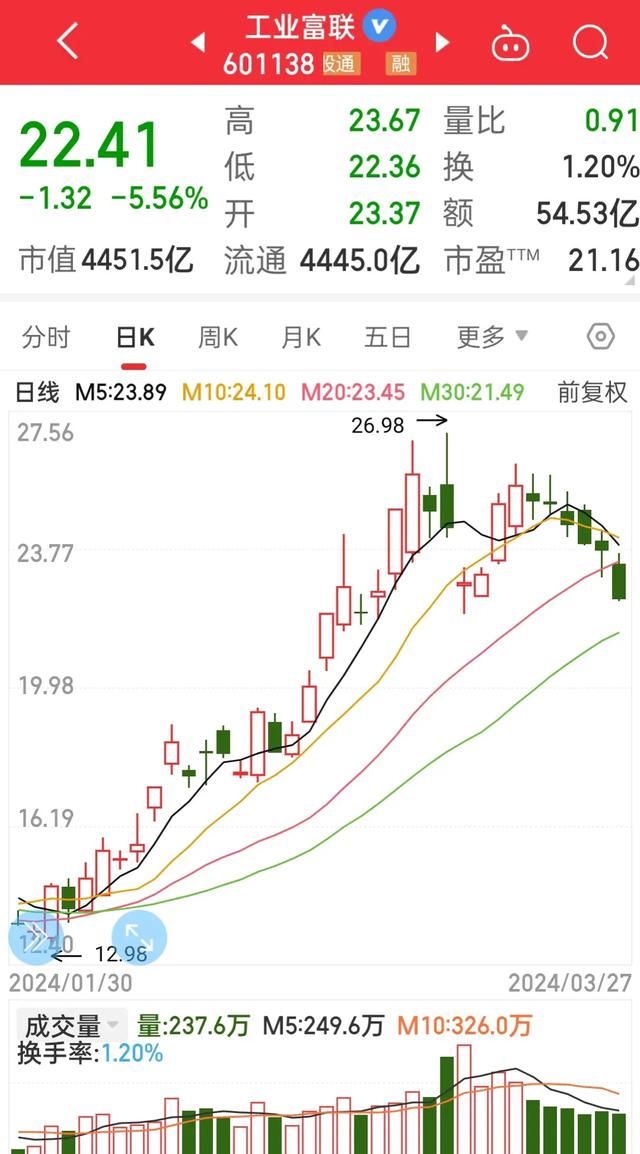Switch to the 周K chart tab
The width and height of the screenshot is (640, 1154).
[x=218, y=338]
